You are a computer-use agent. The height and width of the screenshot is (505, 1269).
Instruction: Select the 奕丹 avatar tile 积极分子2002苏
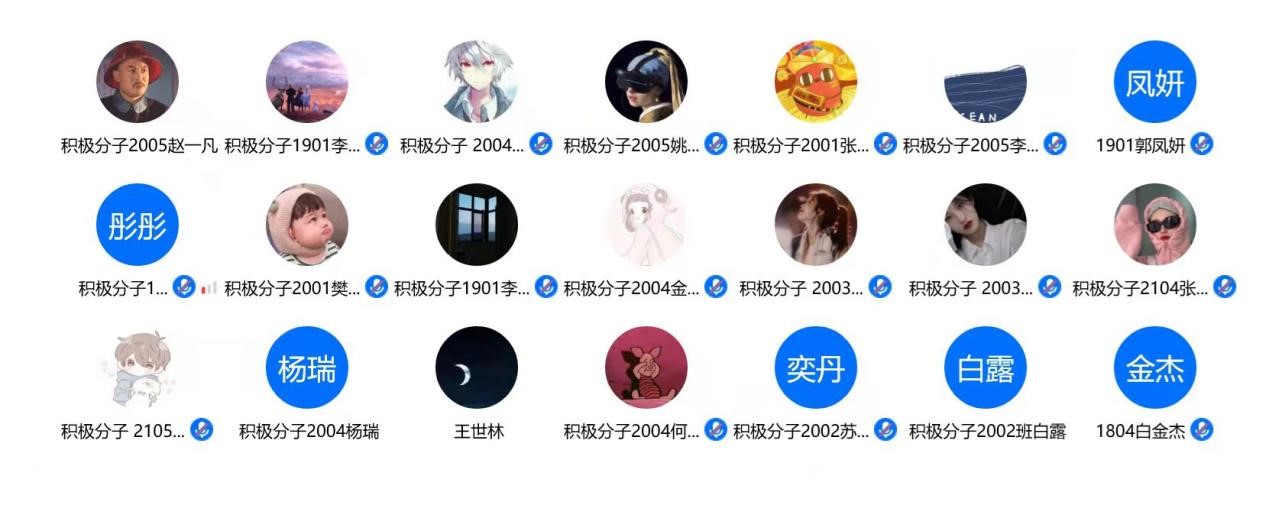pyautogui.click(x=816, y=368)
